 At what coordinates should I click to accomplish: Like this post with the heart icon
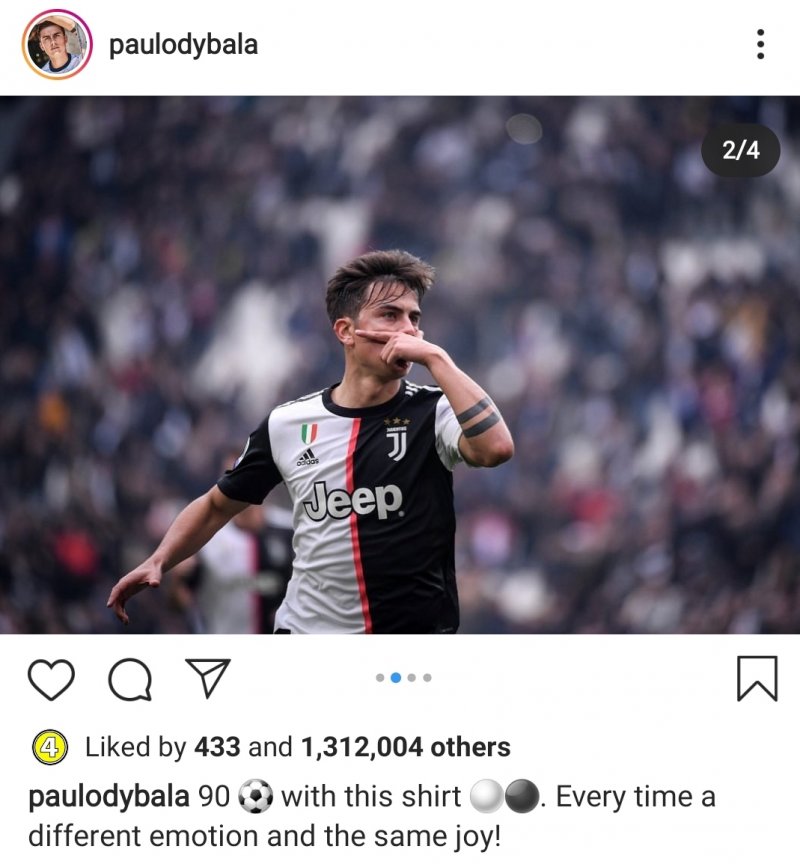[51, 680]
